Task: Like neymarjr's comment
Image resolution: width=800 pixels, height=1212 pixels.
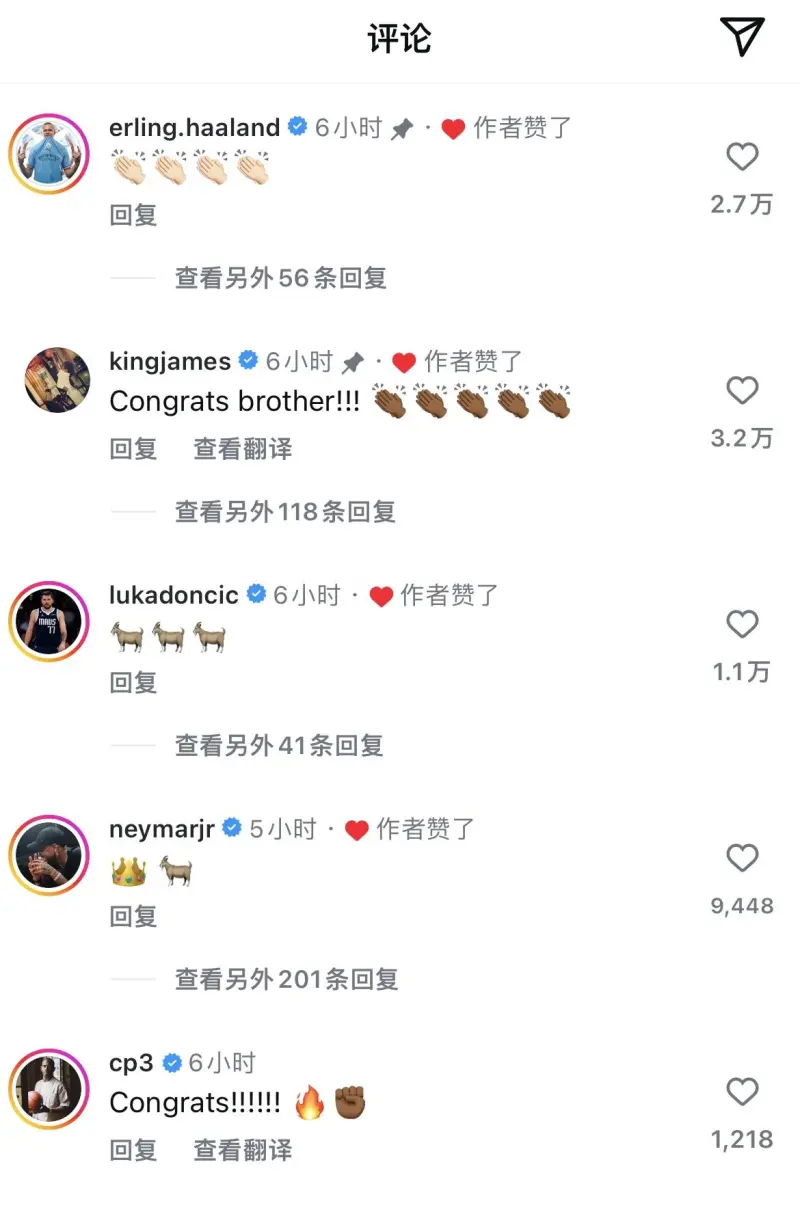Action: (742, 858)
